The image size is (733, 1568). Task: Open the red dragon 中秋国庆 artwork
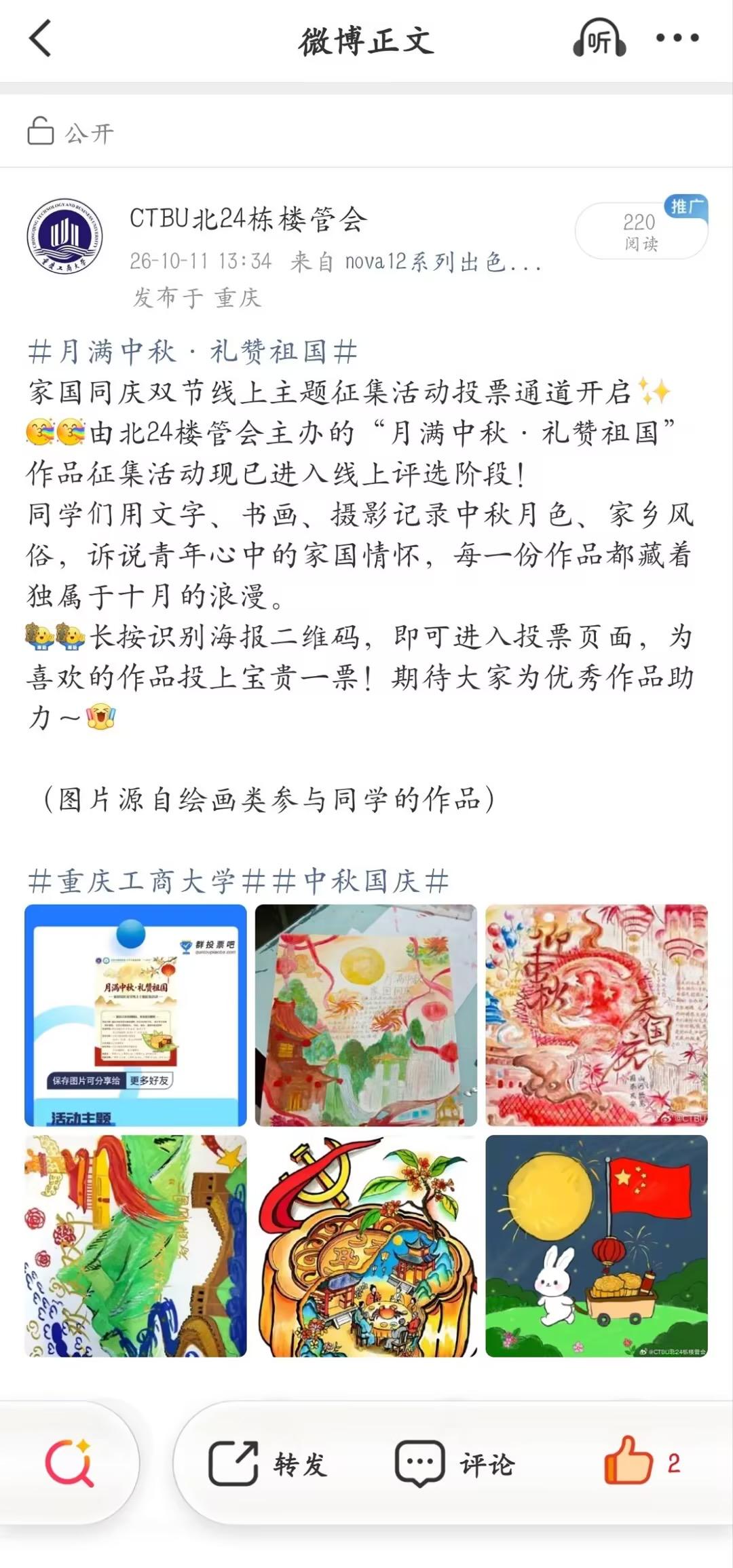[x=597, y=1015]
